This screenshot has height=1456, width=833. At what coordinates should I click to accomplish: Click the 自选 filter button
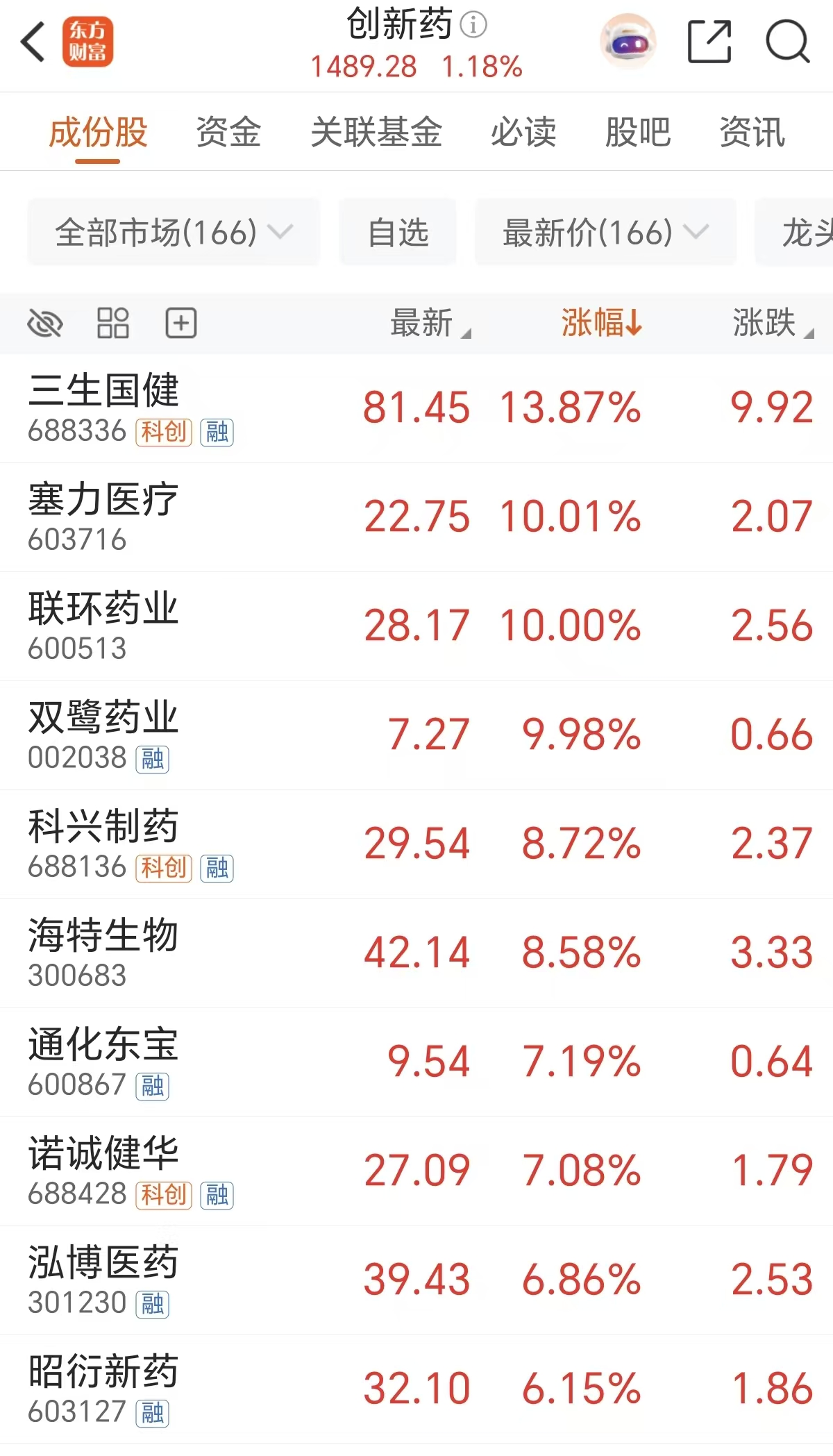[397, 233]
